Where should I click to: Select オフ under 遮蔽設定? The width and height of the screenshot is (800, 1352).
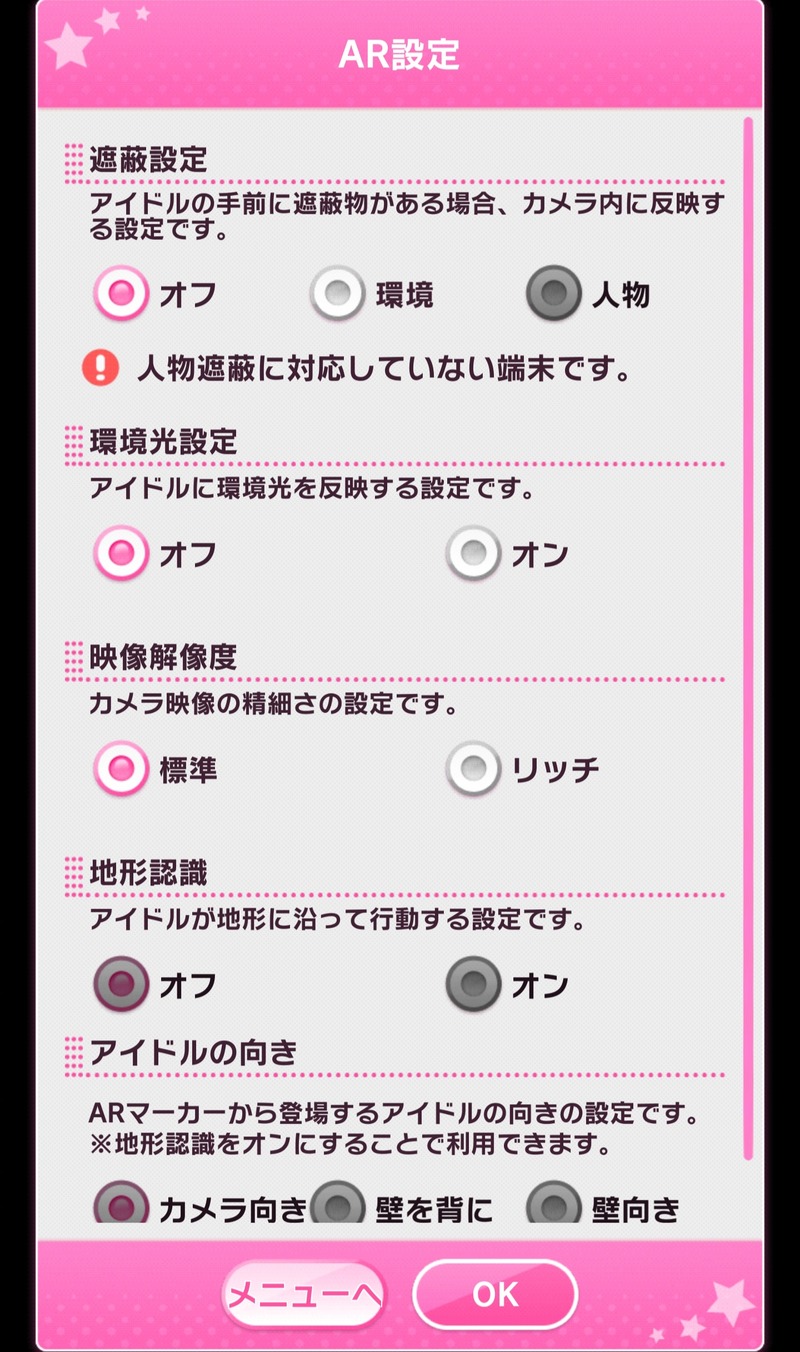[x=155, y=293]
